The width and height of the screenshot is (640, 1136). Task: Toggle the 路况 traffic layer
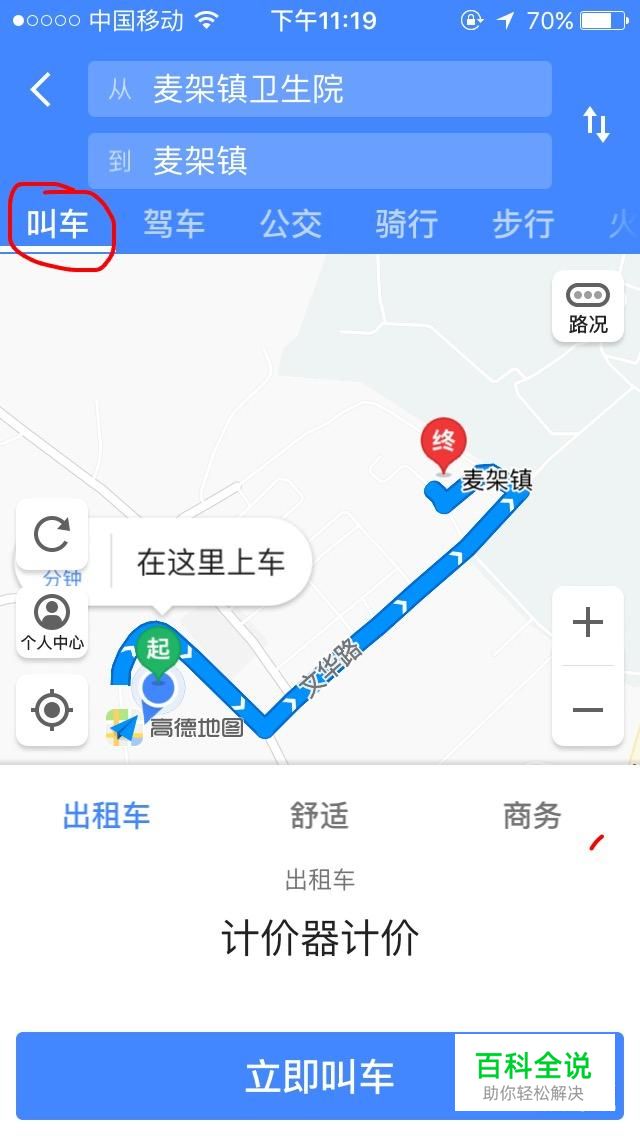588,306
